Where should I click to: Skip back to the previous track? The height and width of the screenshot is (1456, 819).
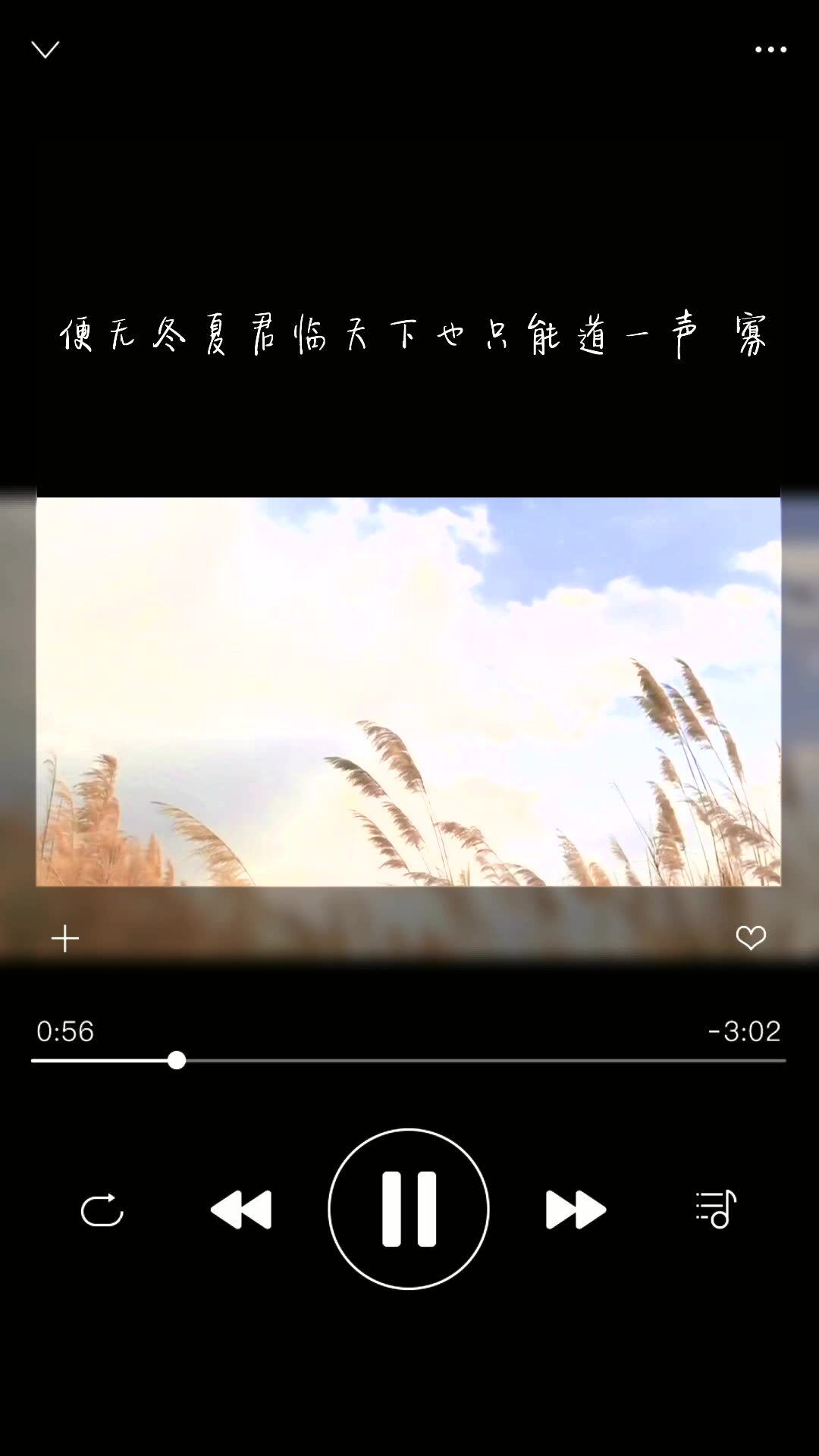coord(241,1210)
